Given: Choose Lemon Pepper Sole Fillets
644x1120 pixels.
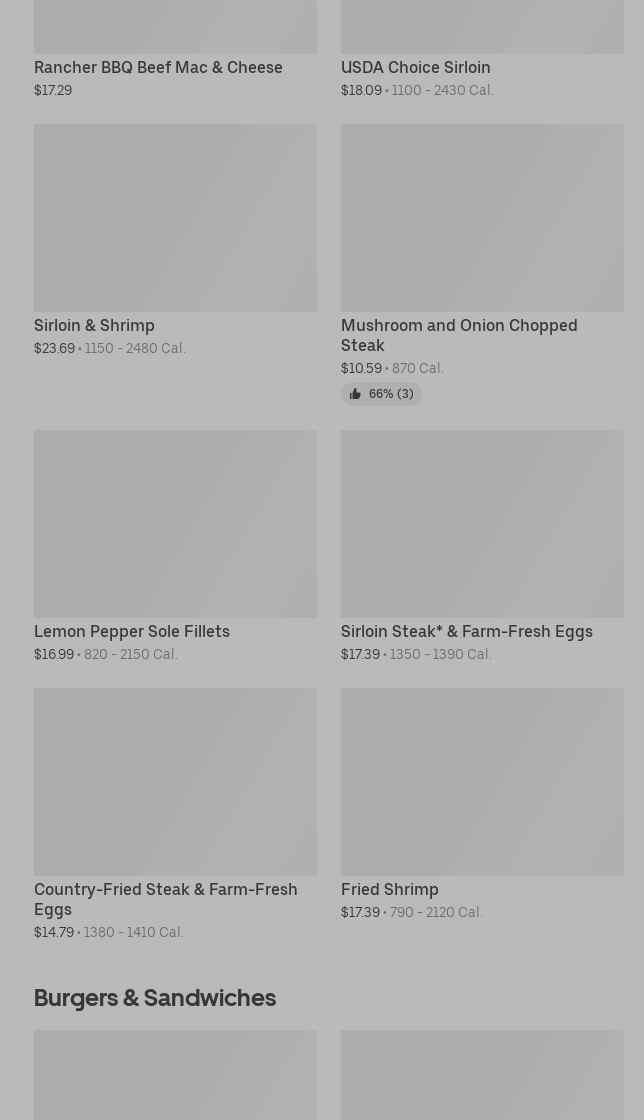Looking at the screenshot, I should pos(175,546).
